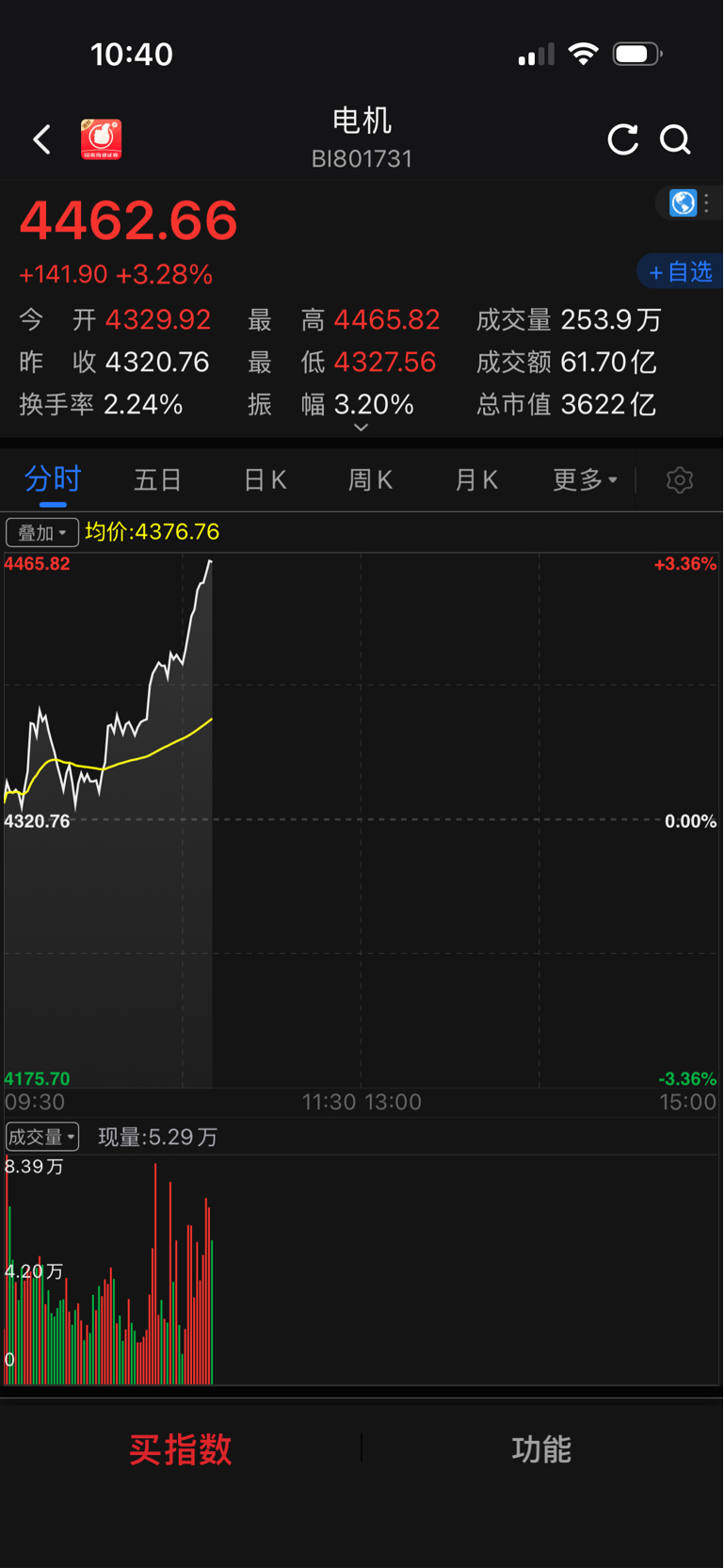Screen dimensions: 724x1568
Task: Switch to the 周K chart tab
Action: click(x=370, y=480)
